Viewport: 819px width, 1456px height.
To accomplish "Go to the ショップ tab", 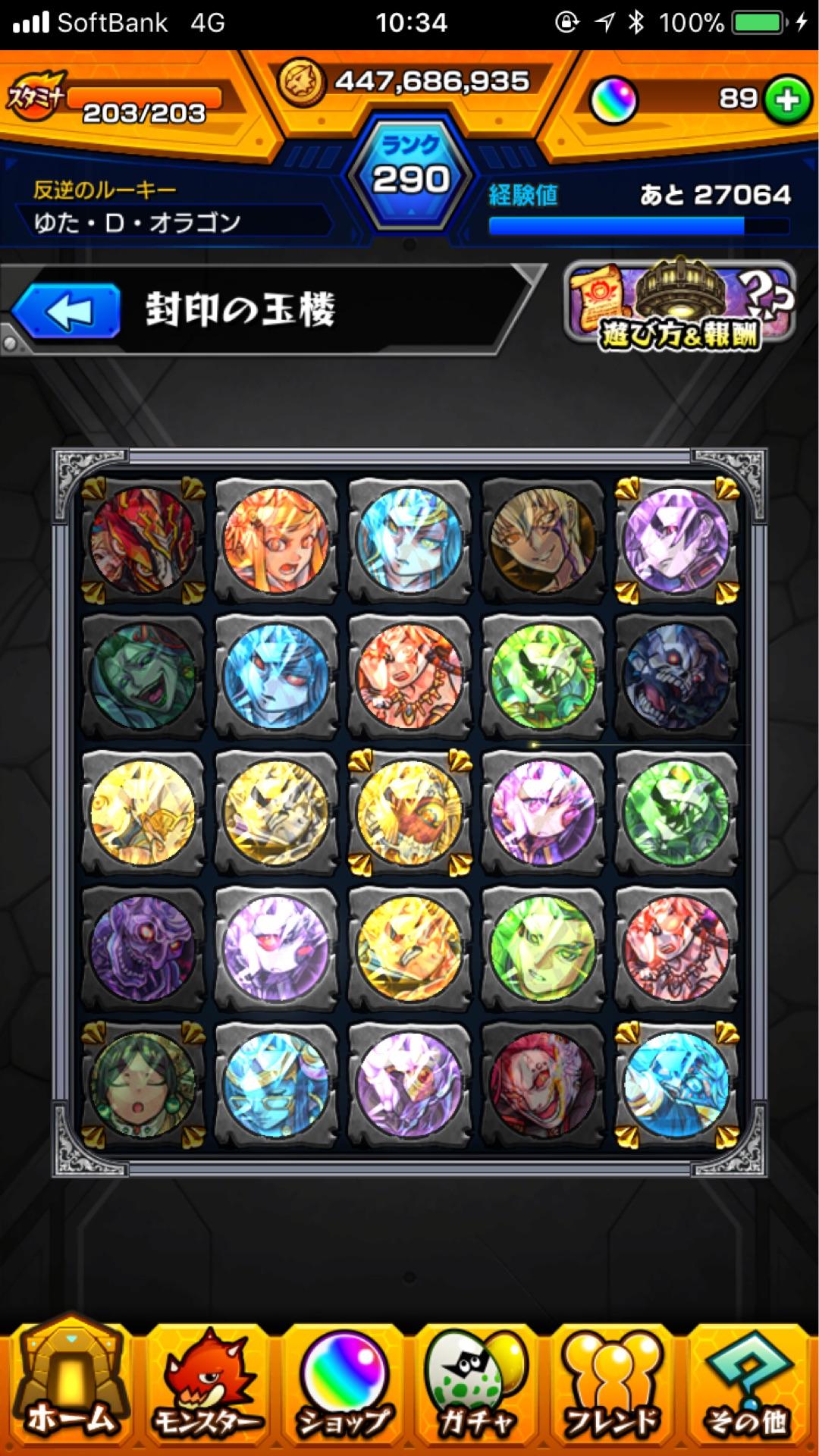I will click(343, 1389).
